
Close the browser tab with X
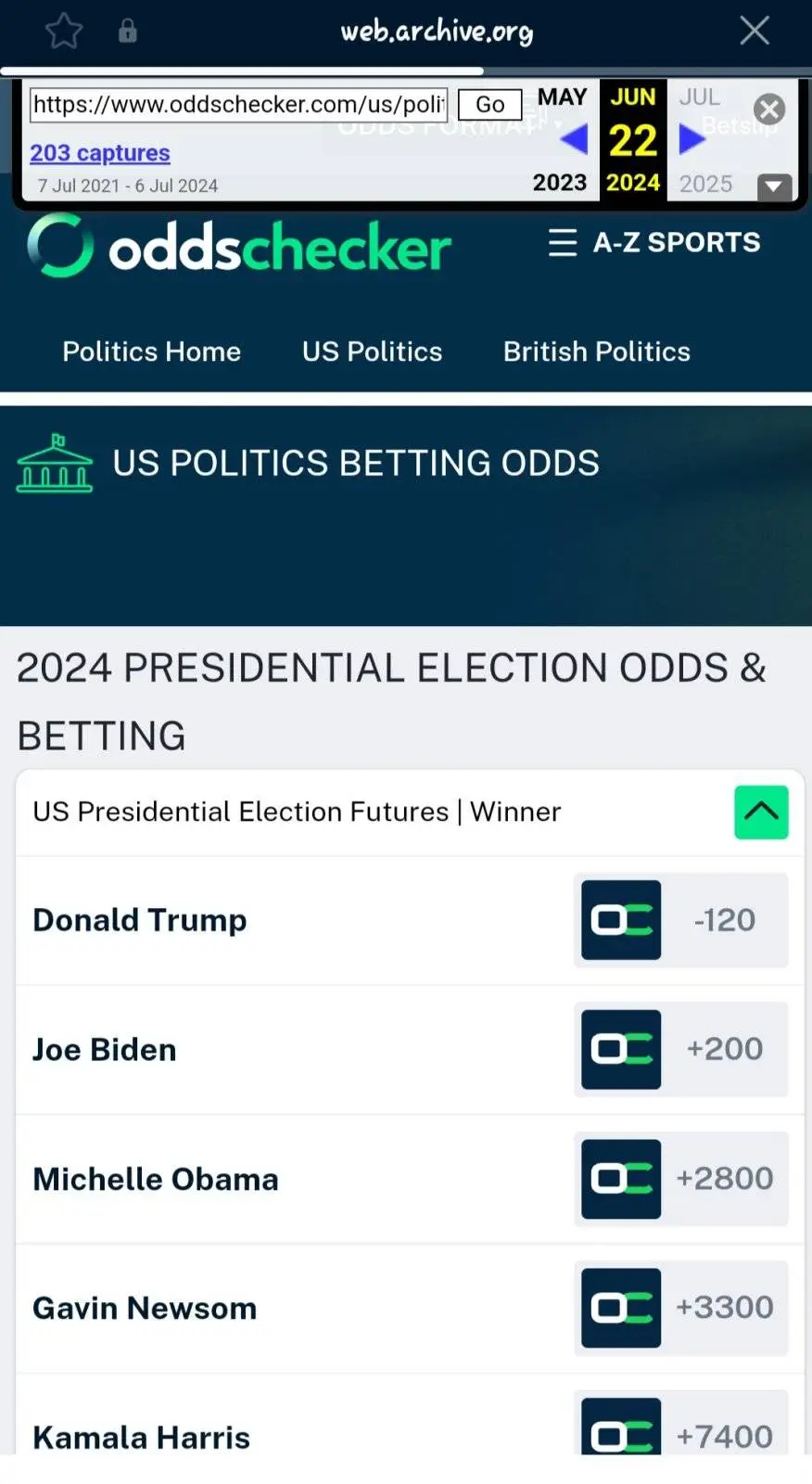tap(755, 31)
